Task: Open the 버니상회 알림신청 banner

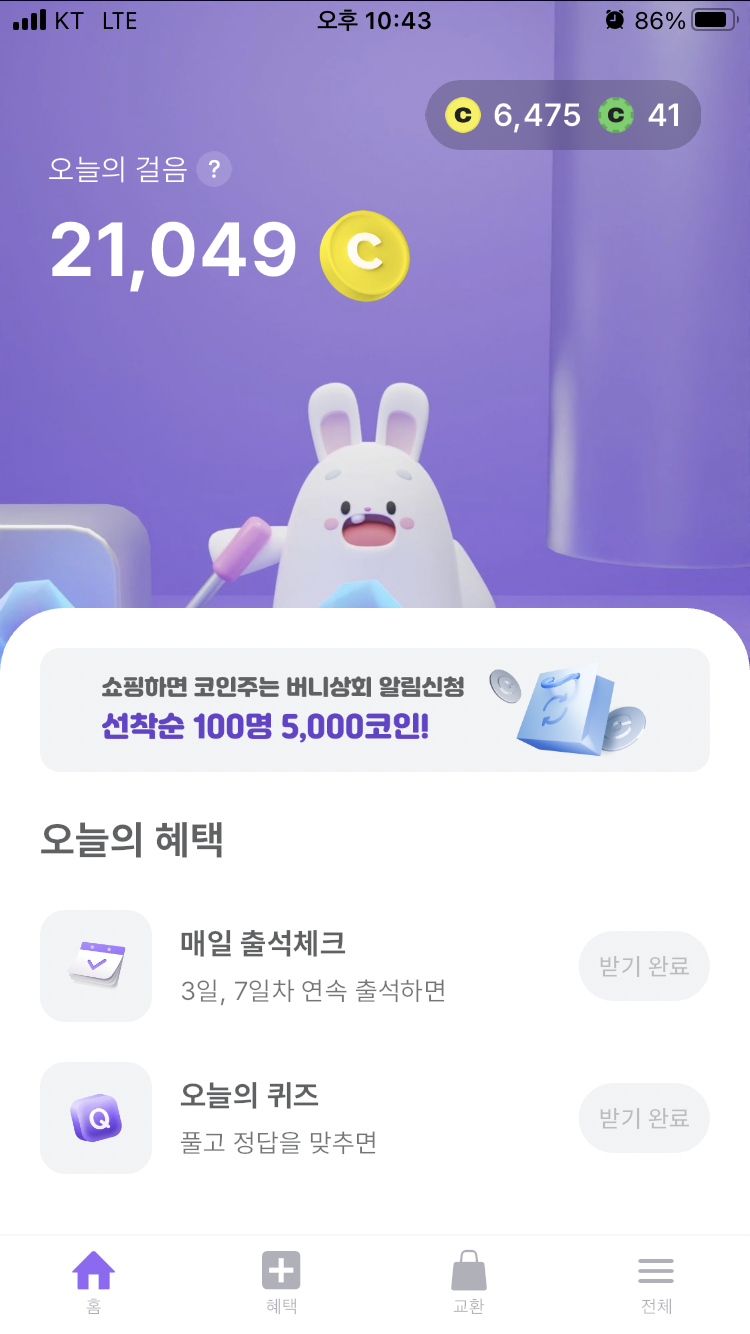Action: pyautogui.click(x=375, y=710)
